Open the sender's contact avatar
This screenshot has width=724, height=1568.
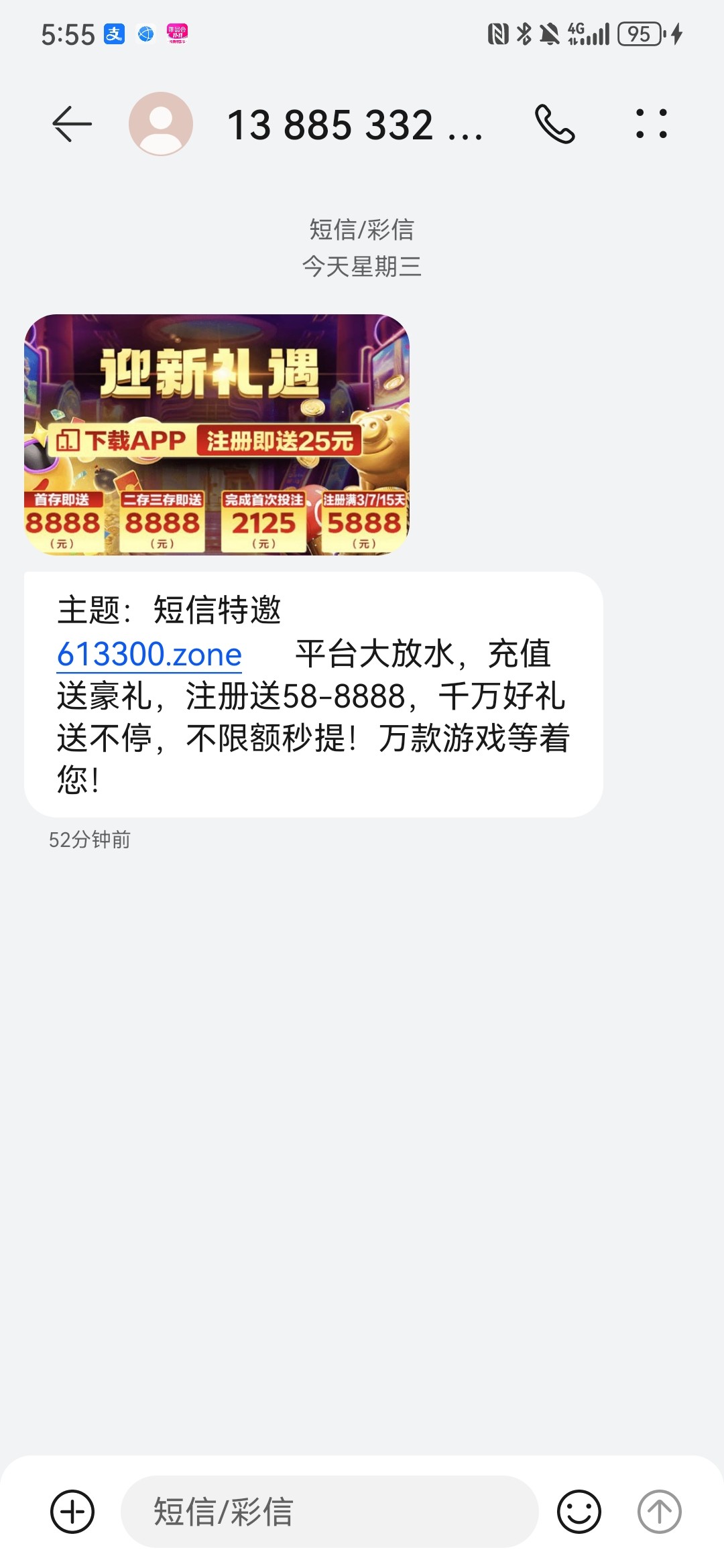pos(161,124)
